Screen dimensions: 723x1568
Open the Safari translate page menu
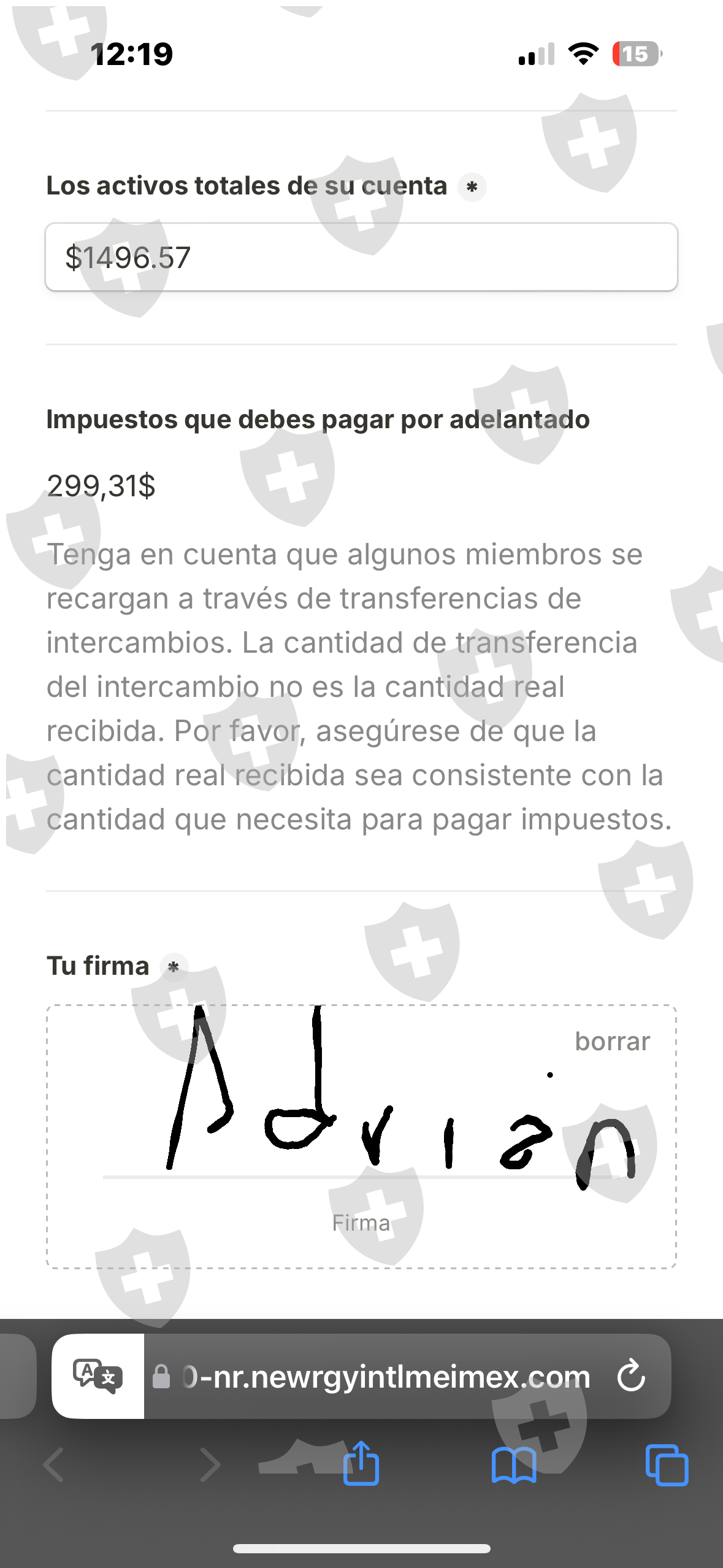tap(98, 1375)
